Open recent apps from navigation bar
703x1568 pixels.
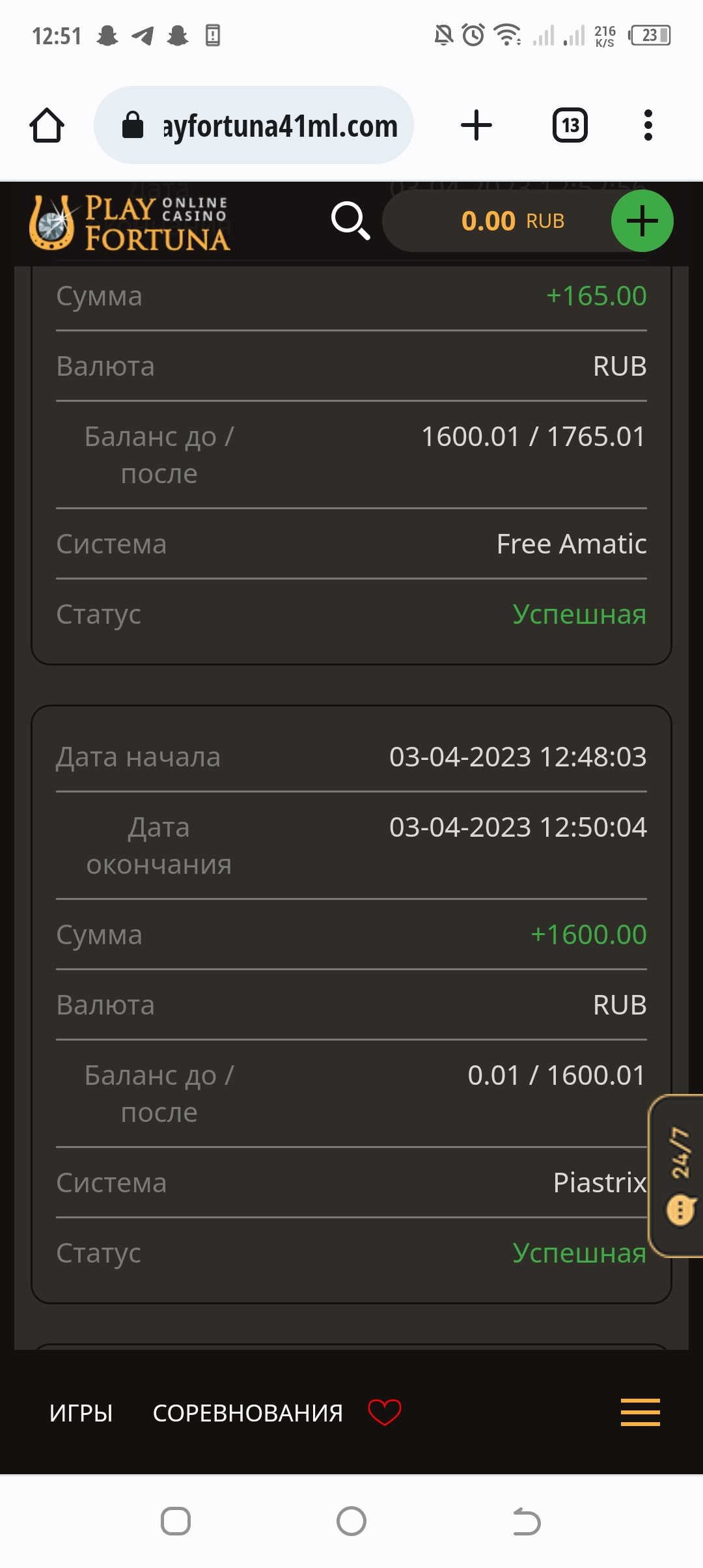tap(176, 1522)
